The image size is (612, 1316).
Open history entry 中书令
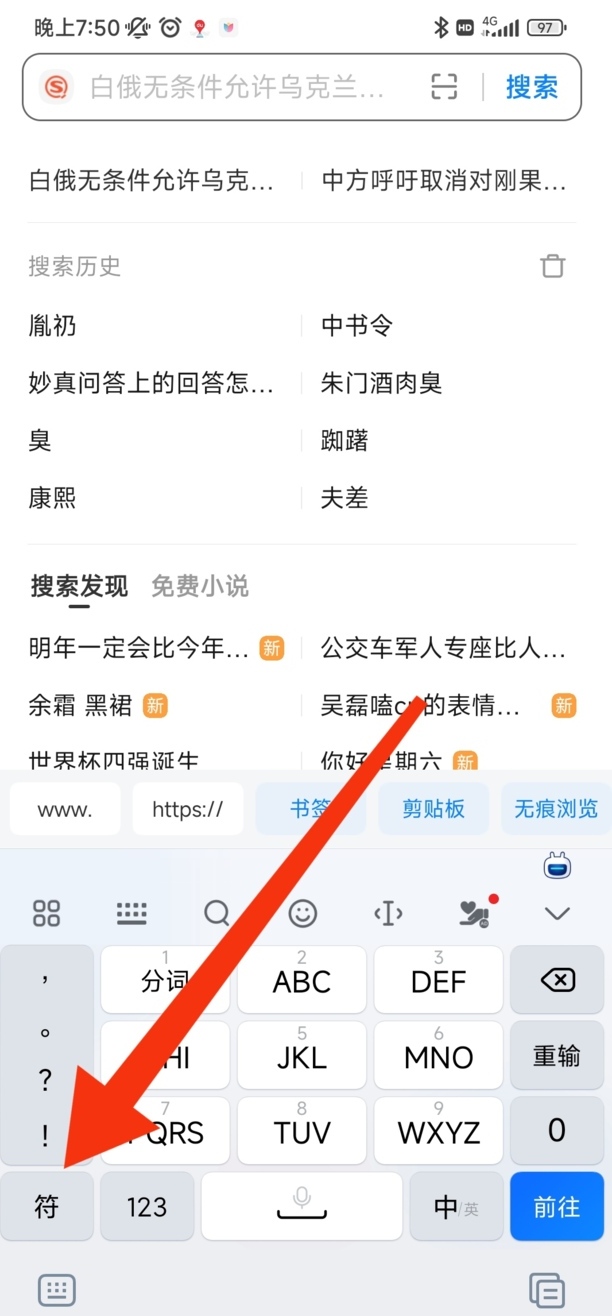[357, 325]
